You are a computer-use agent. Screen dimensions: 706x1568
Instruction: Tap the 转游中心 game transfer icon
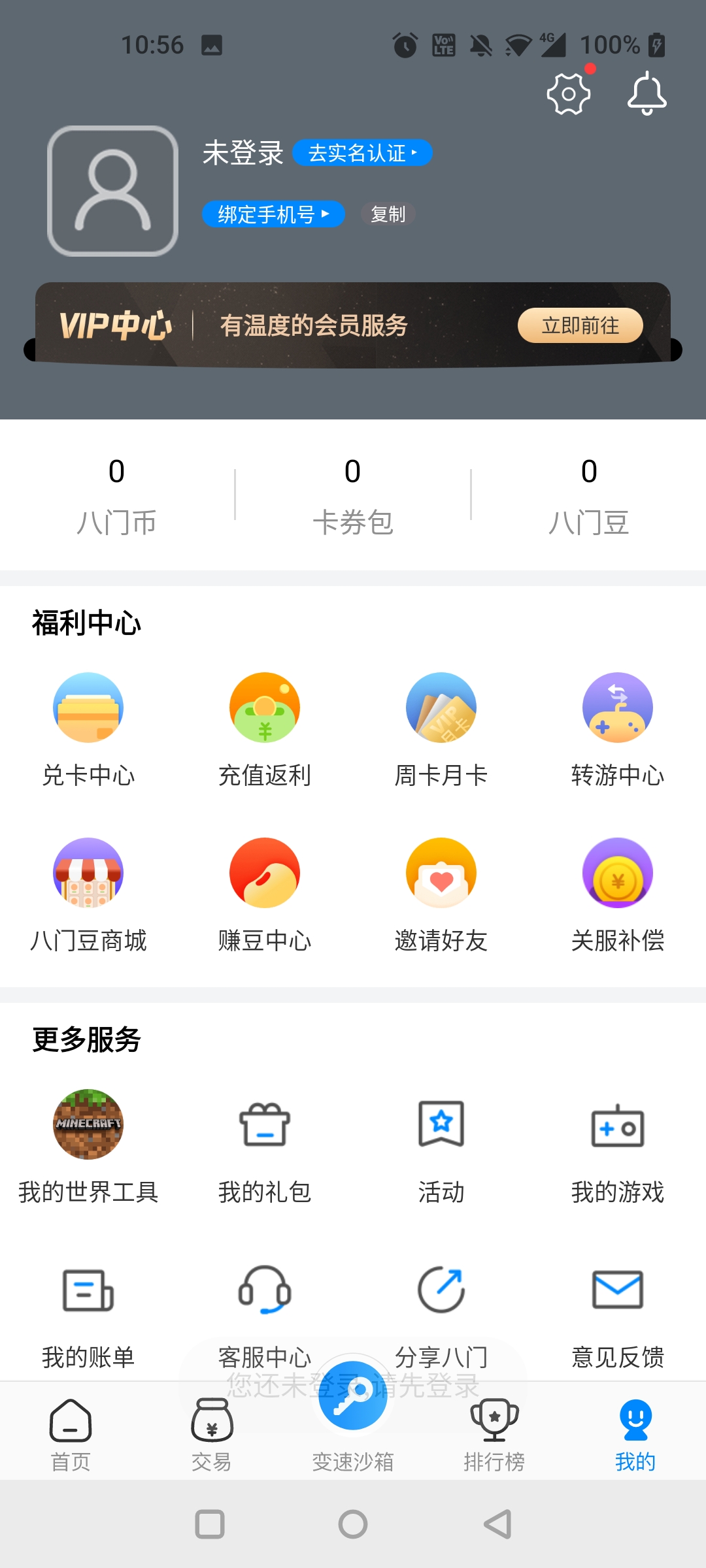pyautogui.click(x=618, y=708)
